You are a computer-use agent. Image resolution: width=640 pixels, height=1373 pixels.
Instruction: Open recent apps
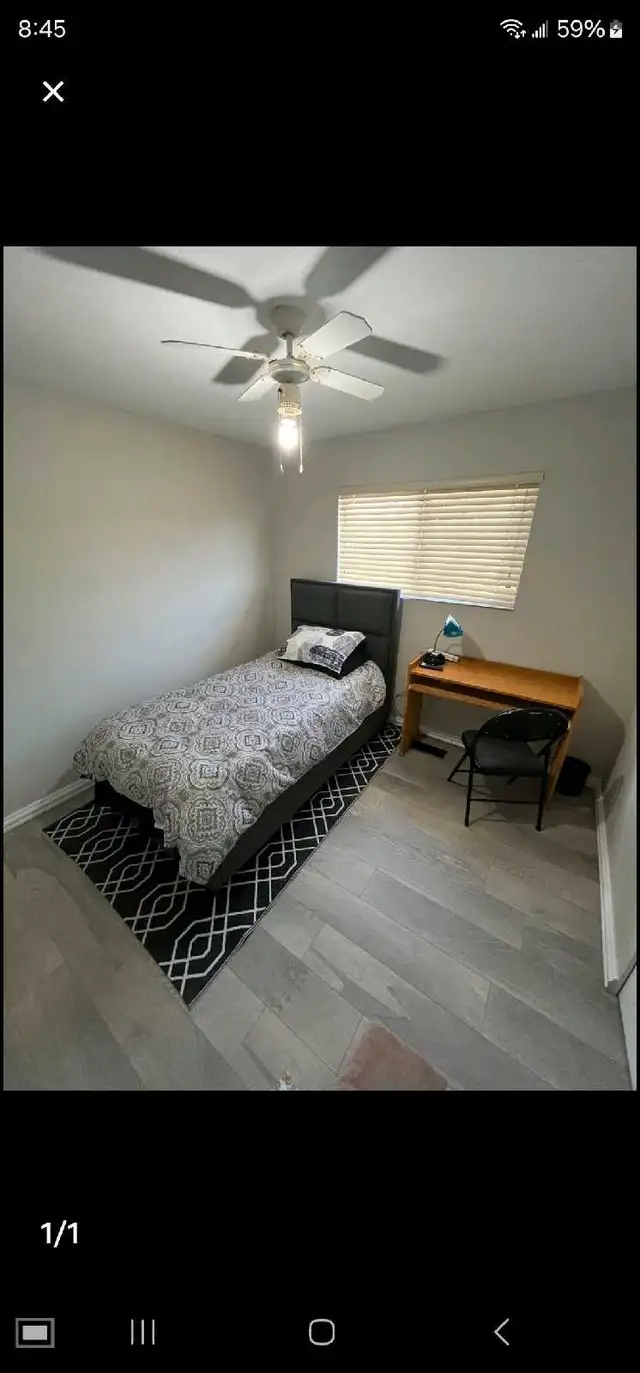(x=143, y=1331)
